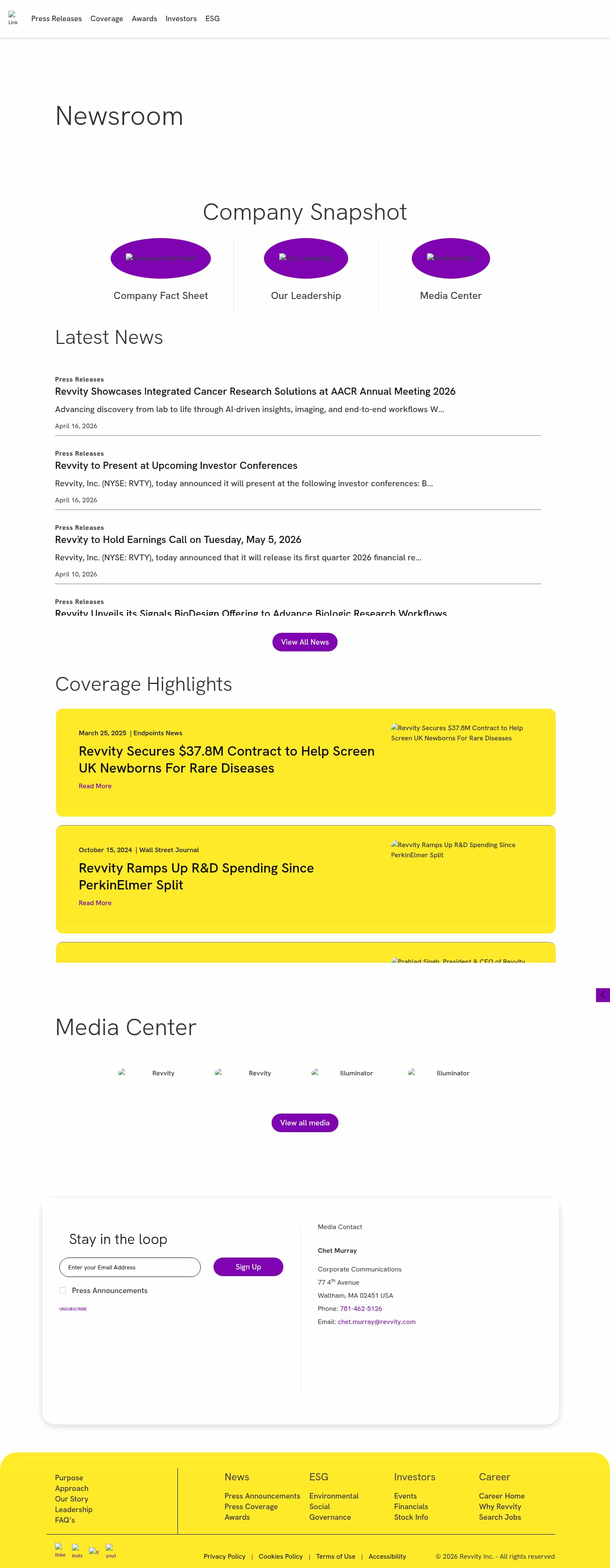
Task: Focus the Enter your Email Address field
Action: click(x=130, y=1267)
